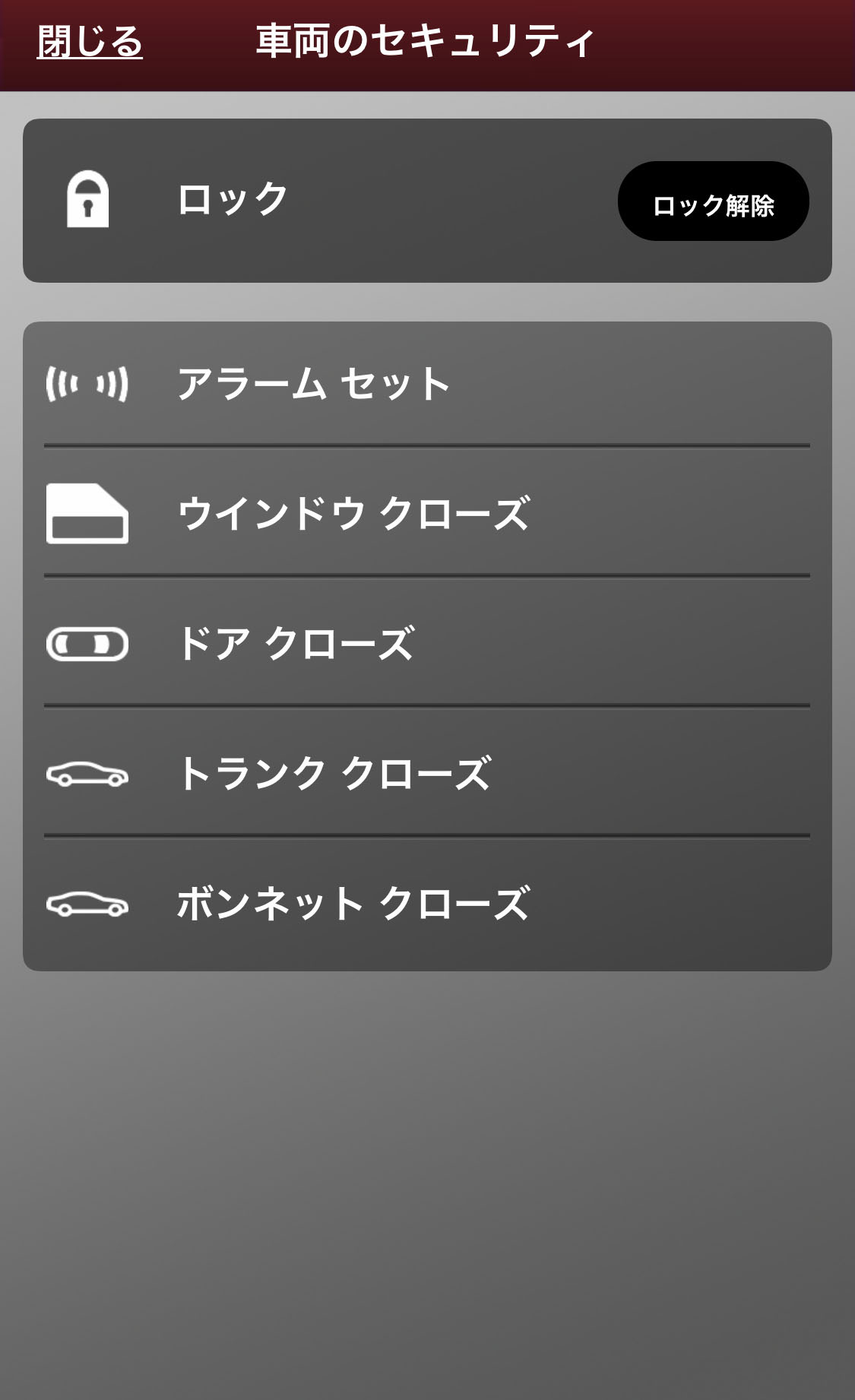Tap 閉じる to close the security screen
Screen dimensions: 855x1400
[x=90, y=42]
